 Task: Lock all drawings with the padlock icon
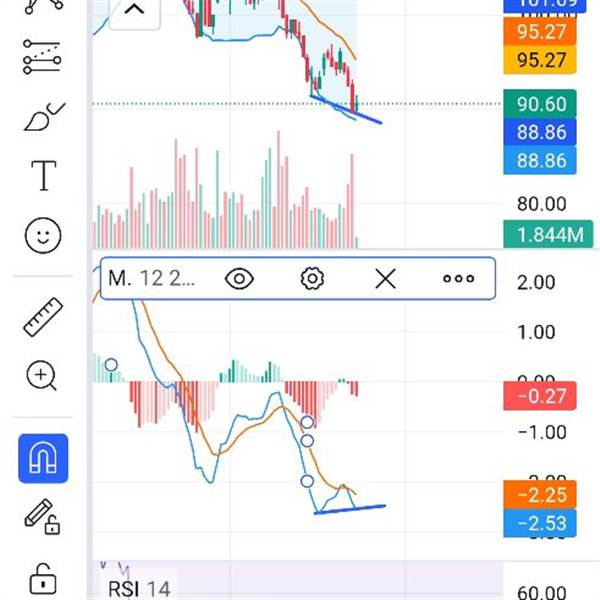[43, 578]
